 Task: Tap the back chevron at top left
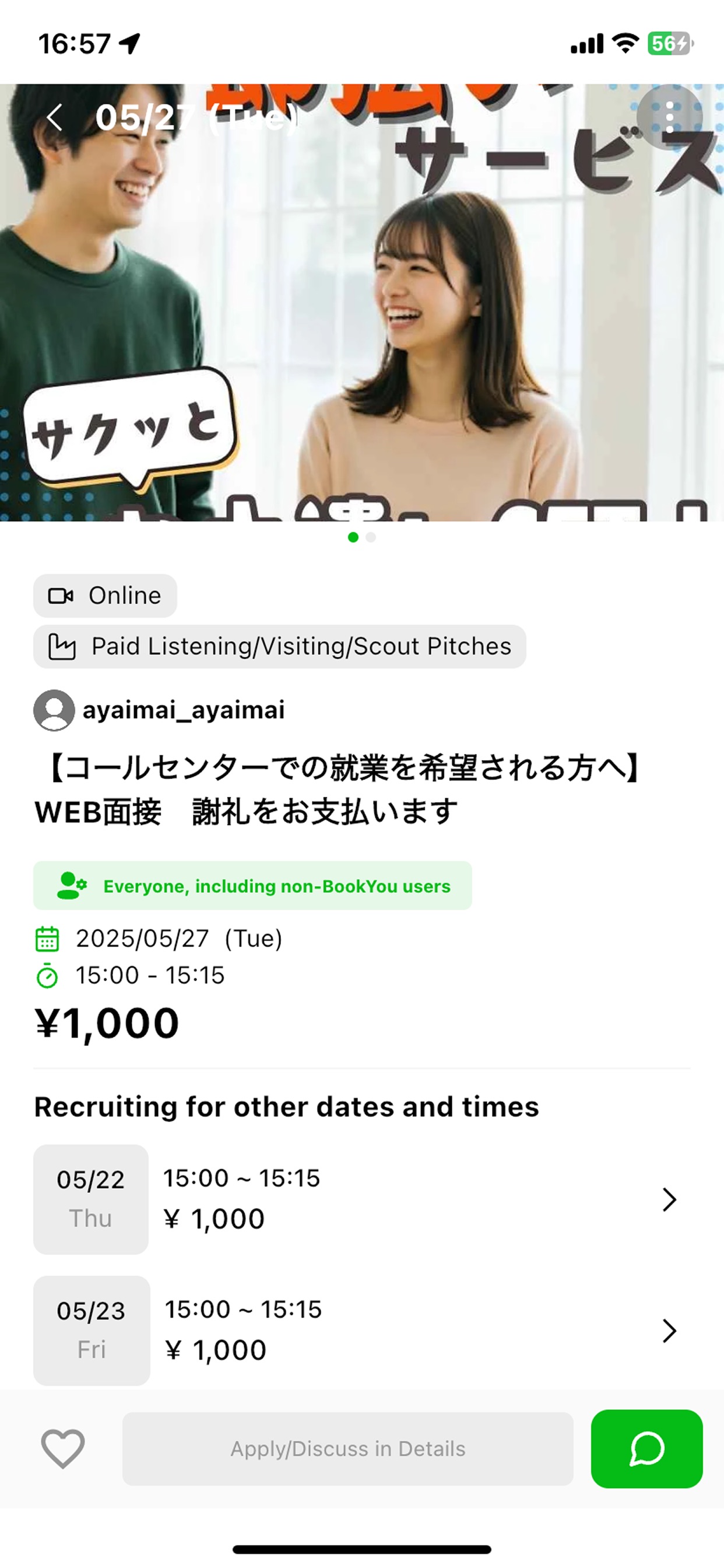(54, 117)
